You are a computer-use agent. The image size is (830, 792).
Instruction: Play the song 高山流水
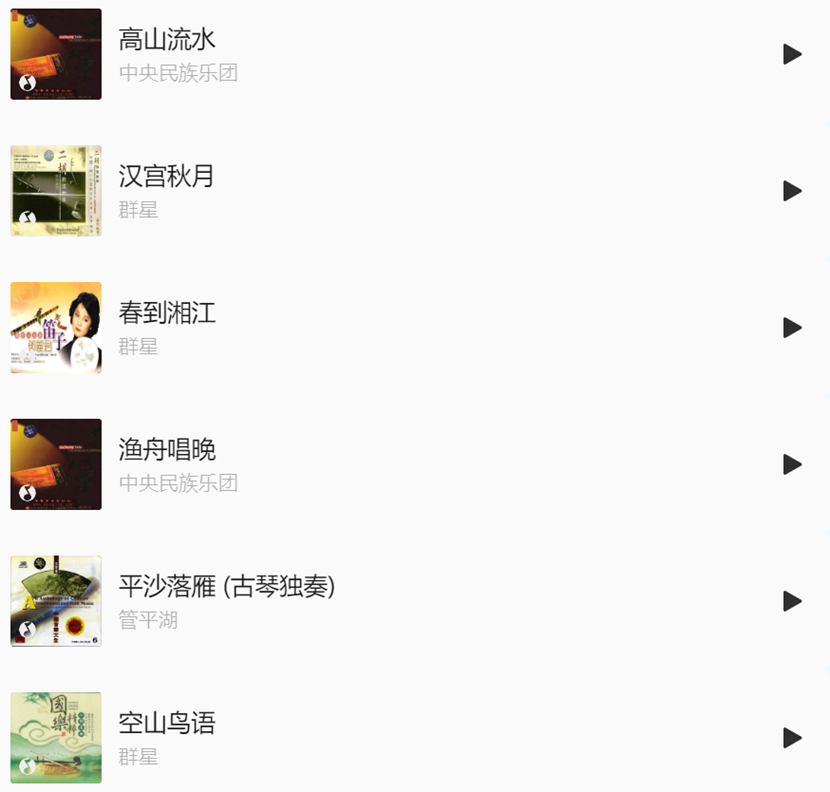[792, 54]
